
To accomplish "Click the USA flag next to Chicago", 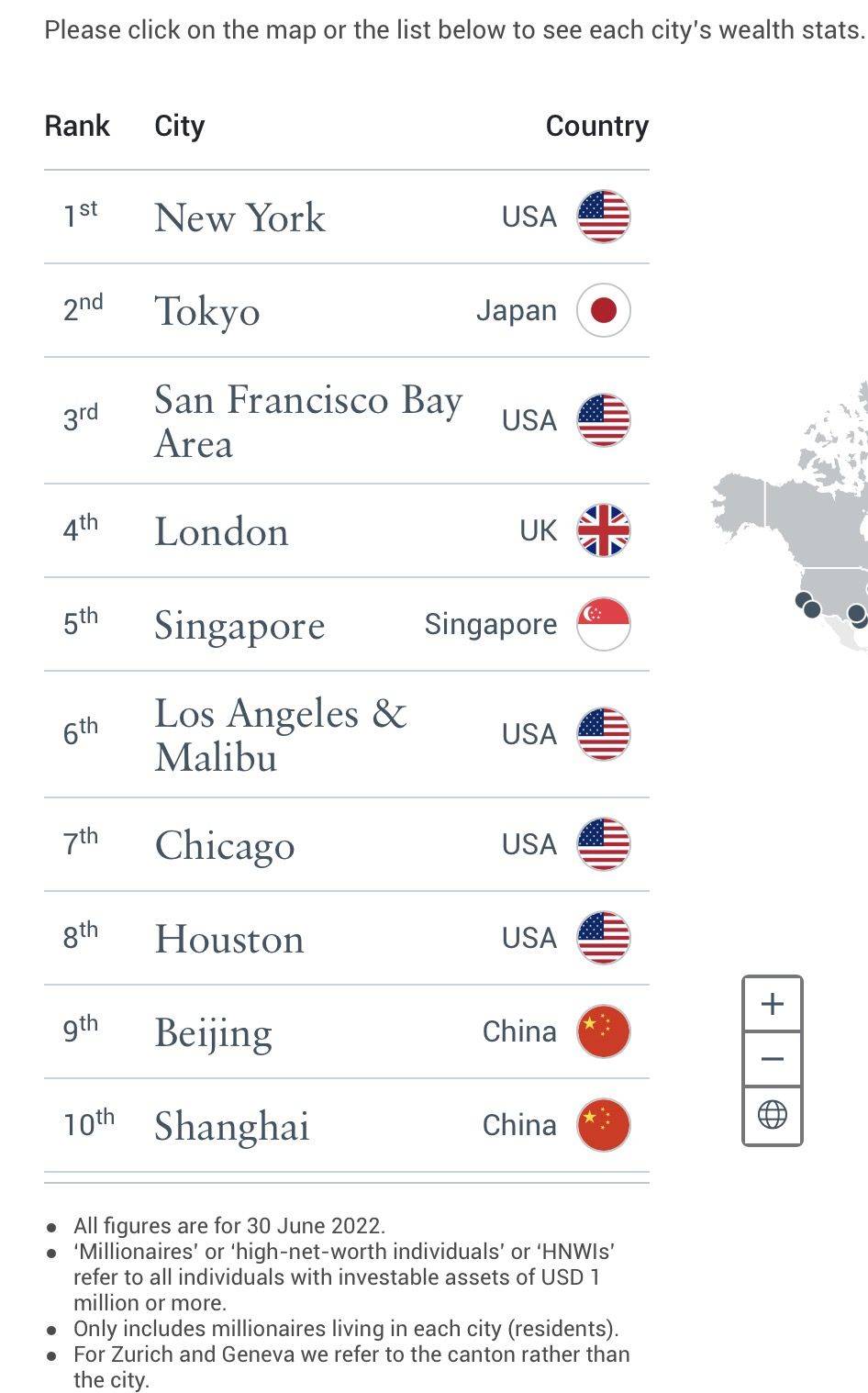I will point(604,844).
